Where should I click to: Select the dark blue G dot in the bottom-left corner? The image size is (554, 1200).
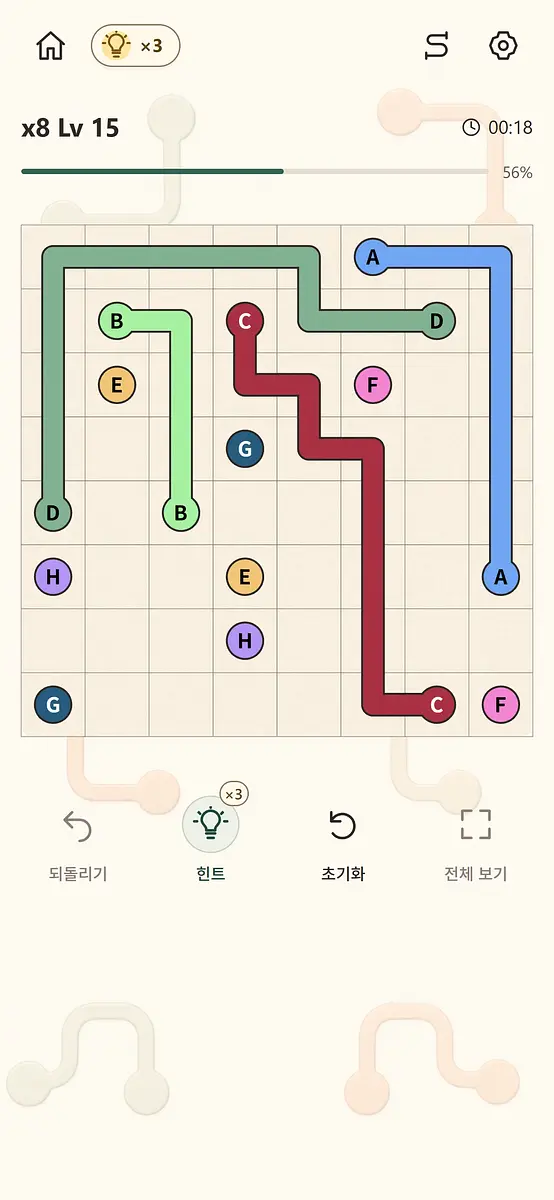pyautogui.click(x=53, y=704)
